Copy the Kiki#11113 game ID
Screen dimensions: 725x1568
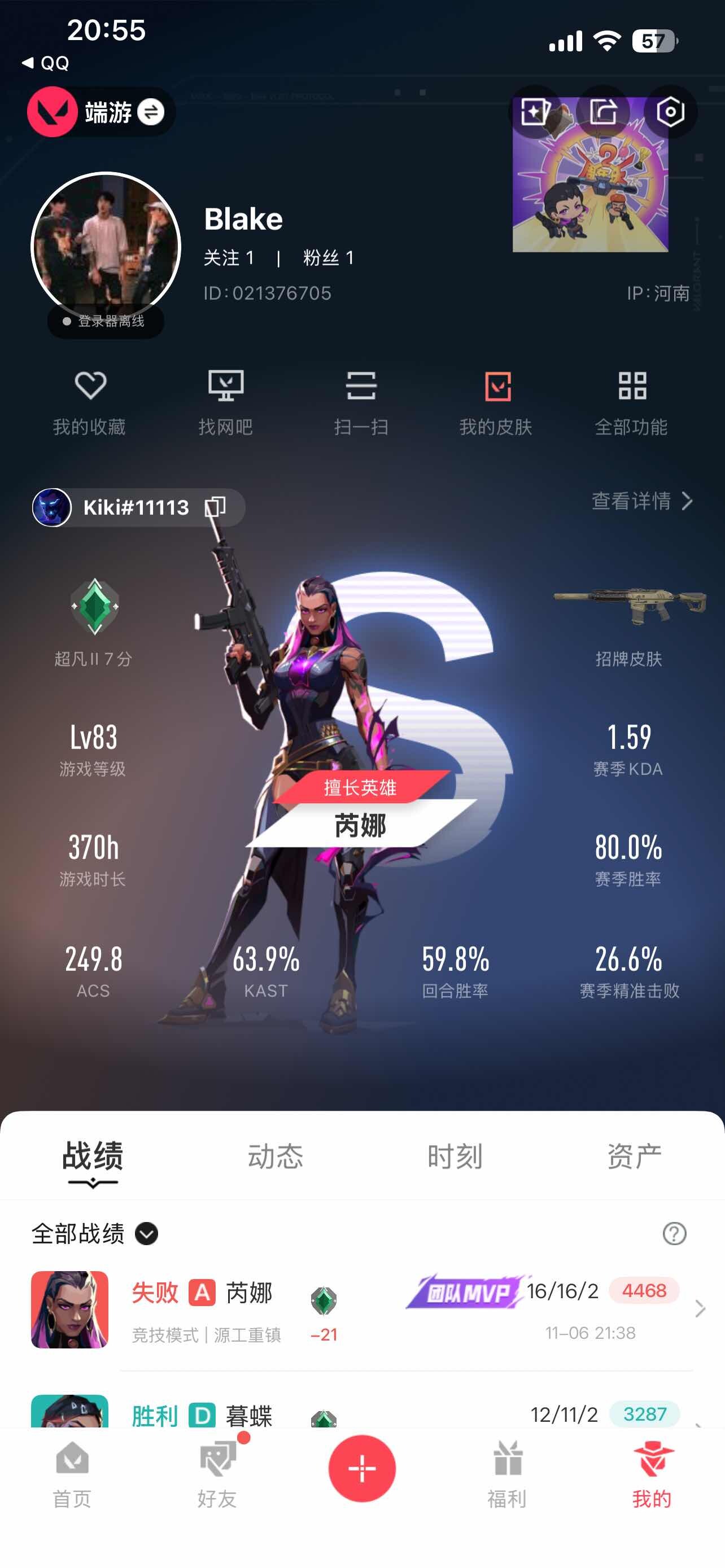coord(216,506)
